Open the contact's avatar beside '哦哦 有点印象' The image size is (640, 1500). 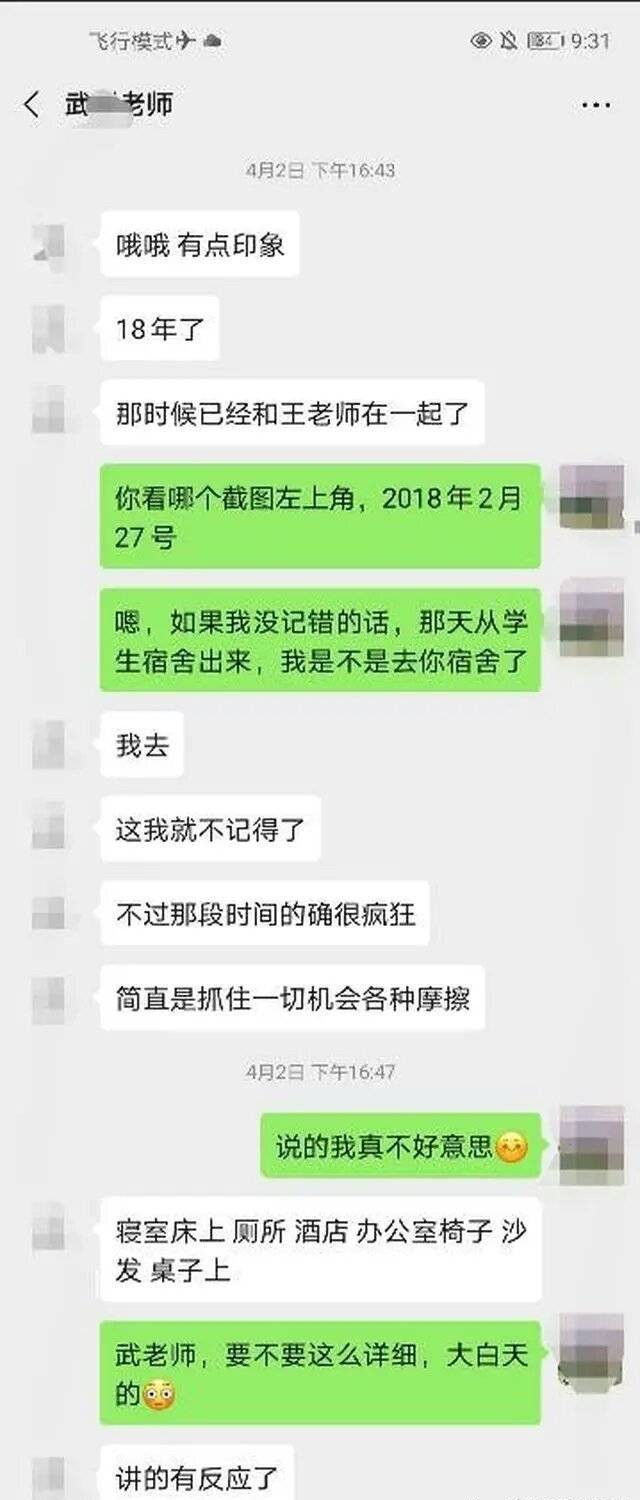50,245
